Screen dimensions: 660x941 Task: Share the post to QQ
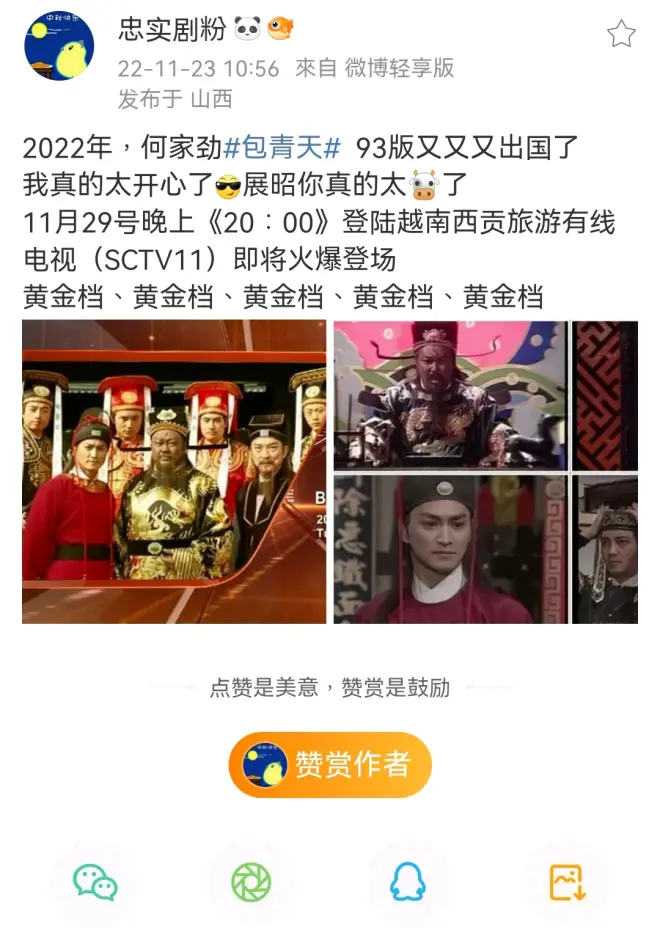click(408, 882)
